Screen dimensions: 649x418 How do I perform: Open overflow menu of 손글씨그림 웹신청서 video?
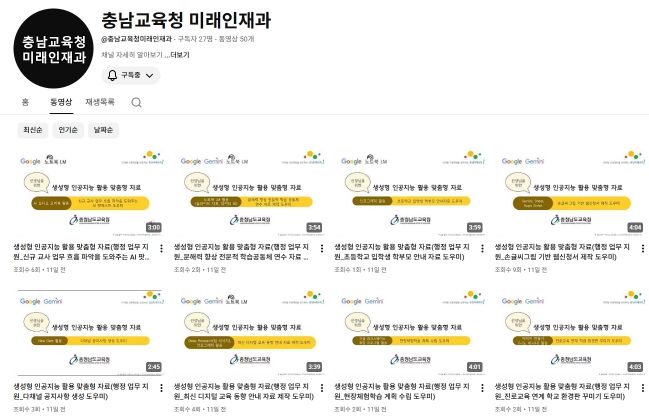click(641, 246)
